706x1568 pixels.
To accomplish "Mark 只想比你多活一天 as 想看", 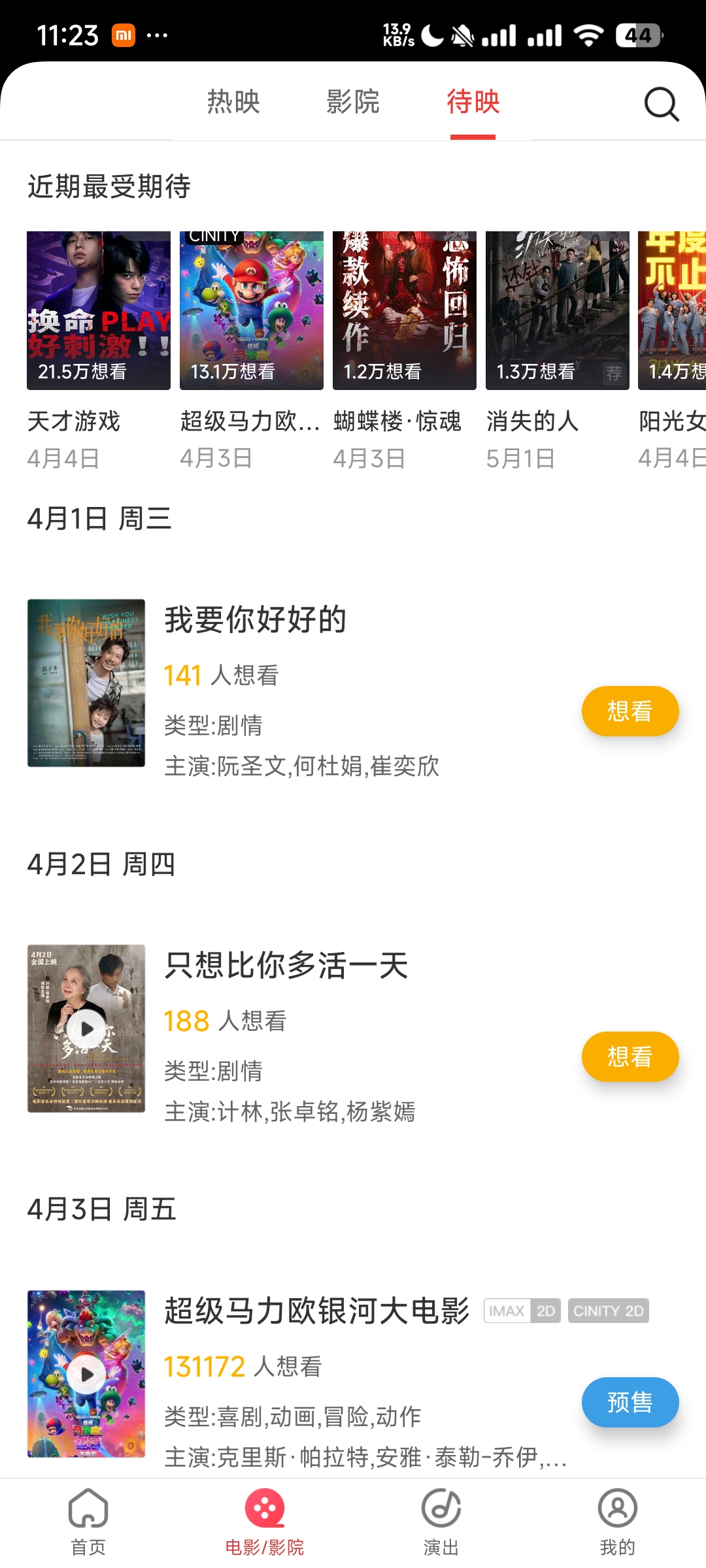I will (x=630, y=1057).
